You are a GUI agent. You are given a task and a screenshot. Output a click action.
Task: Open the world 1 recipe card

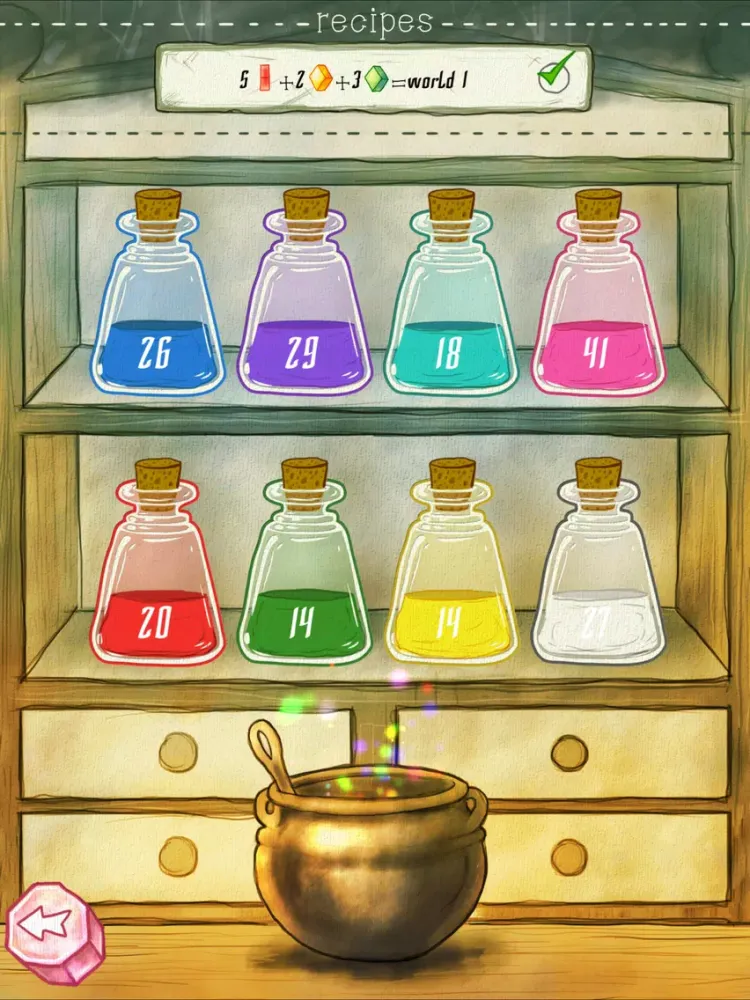(x=372, y=80)
